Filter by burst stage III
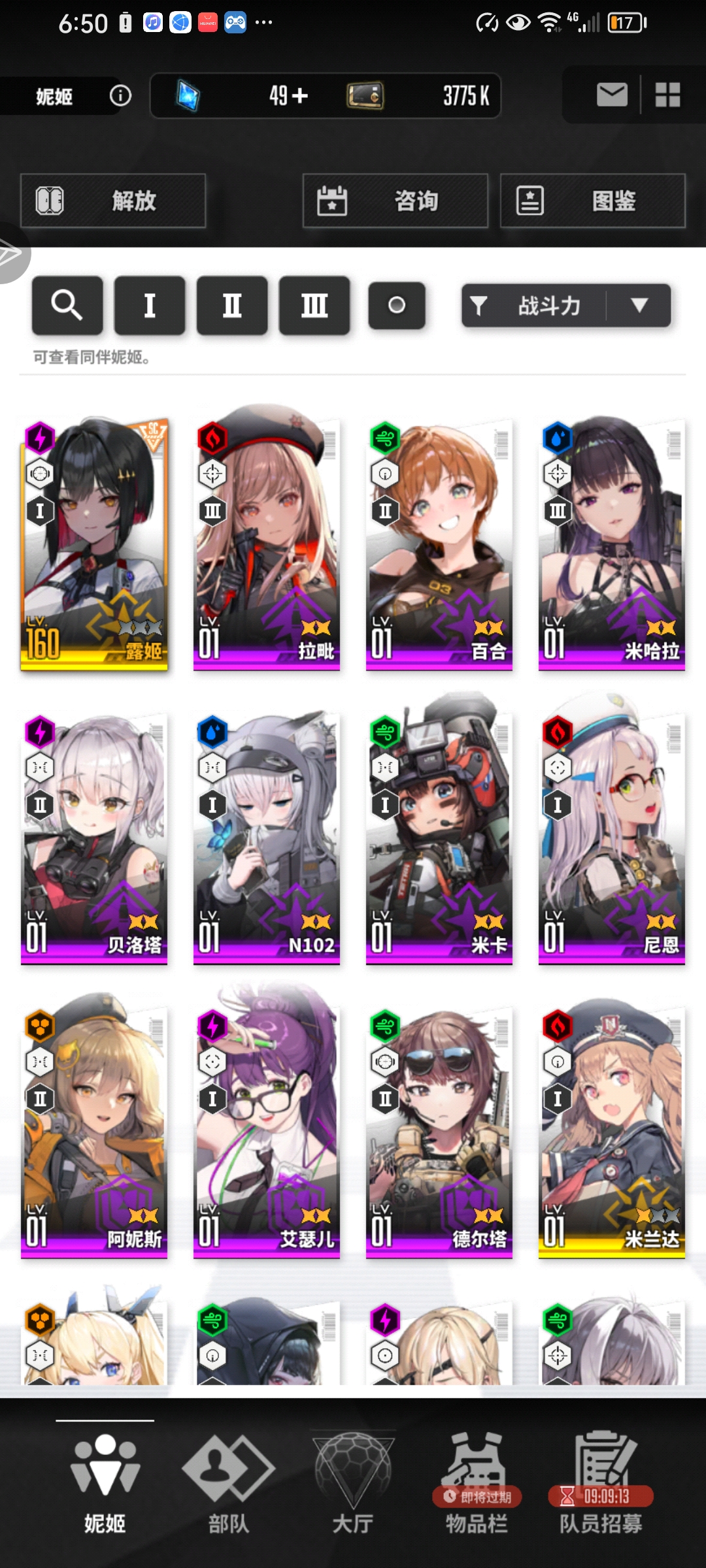 tap(314, 305)
